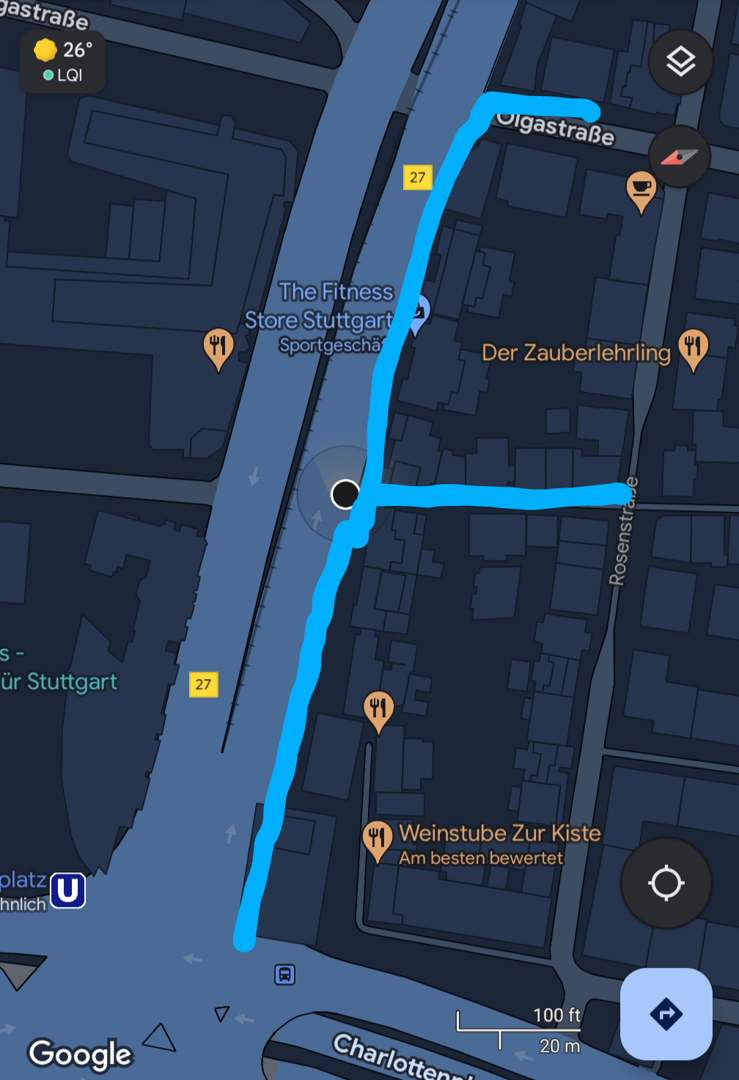Click the compass to reorient north
The width and height of the screenshot is (739, 1080).
(680, 157)
